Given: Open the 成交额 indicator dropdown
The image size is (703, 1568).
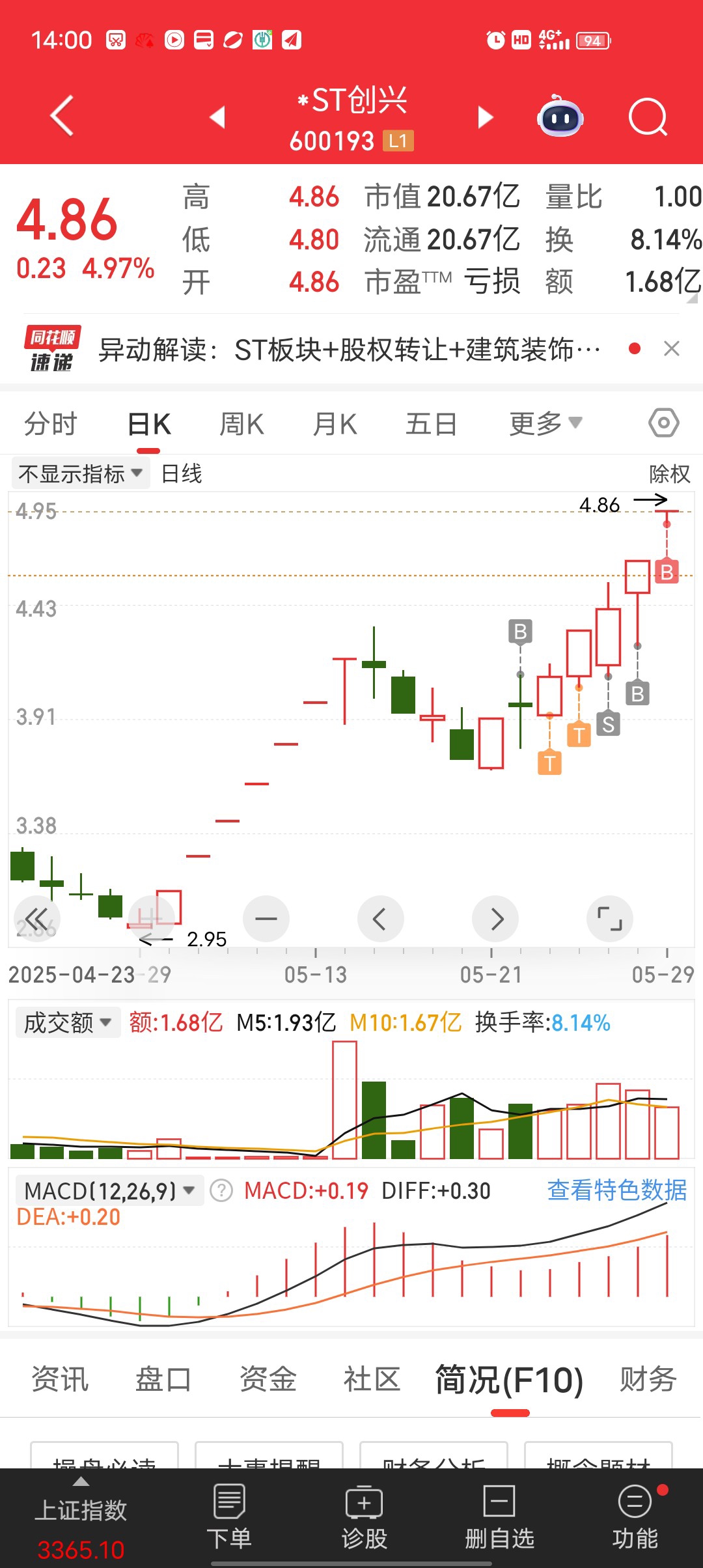Looking at the screenshot, I should click(68, 1022).
